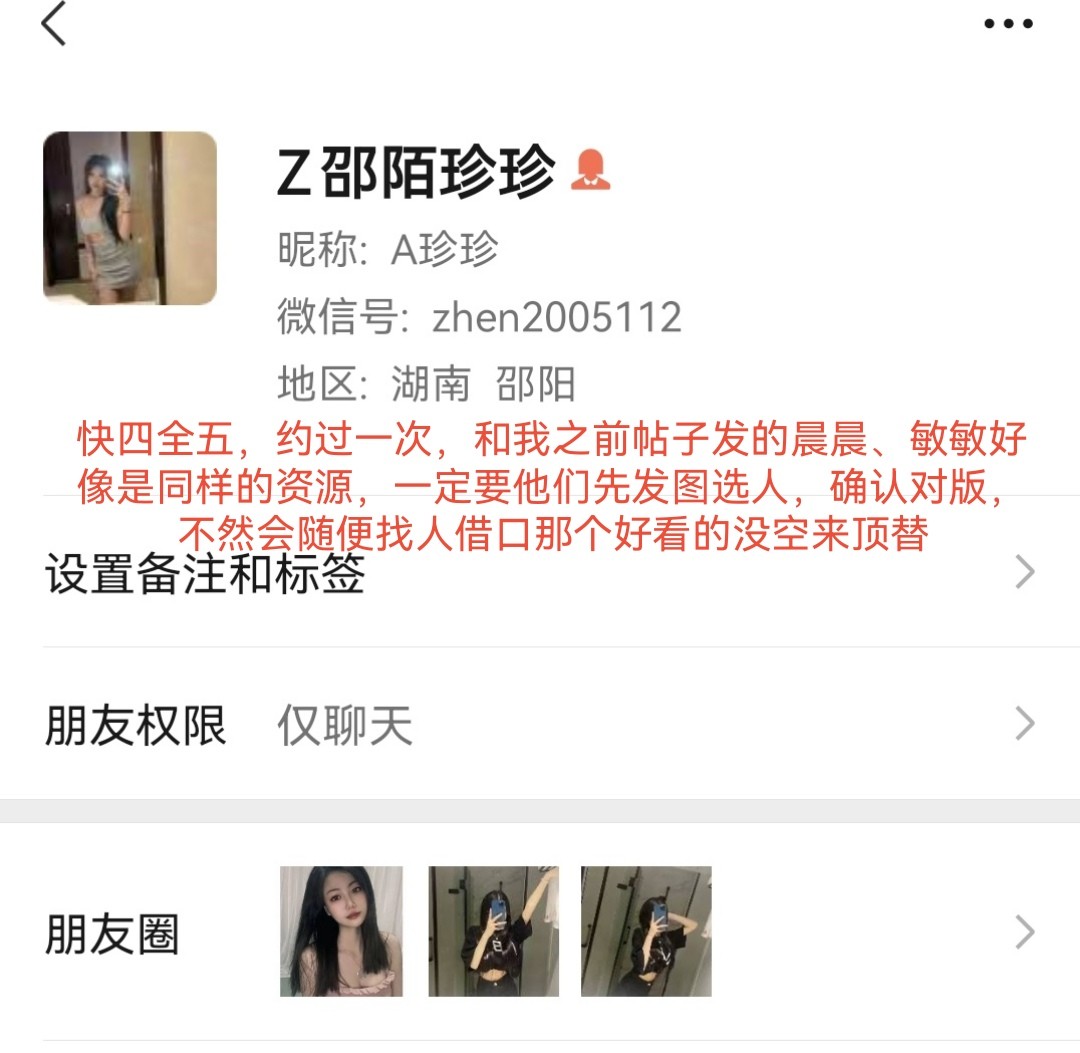
Task: View the contact's profile photo
Action: pos(130,218)
